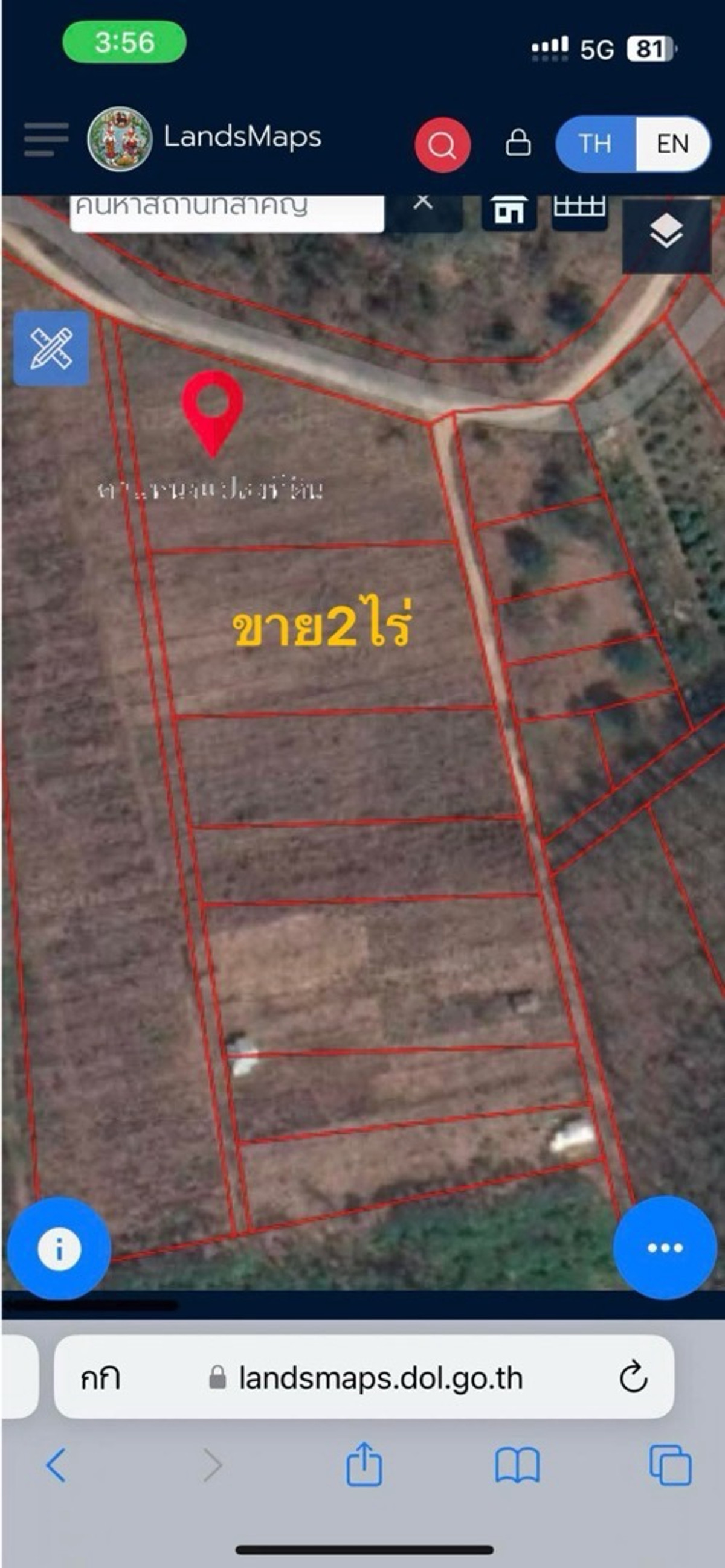Screen dimensions: 725x1568
Task: Show parcel info with the i button
Action: tap(59, 1250)
